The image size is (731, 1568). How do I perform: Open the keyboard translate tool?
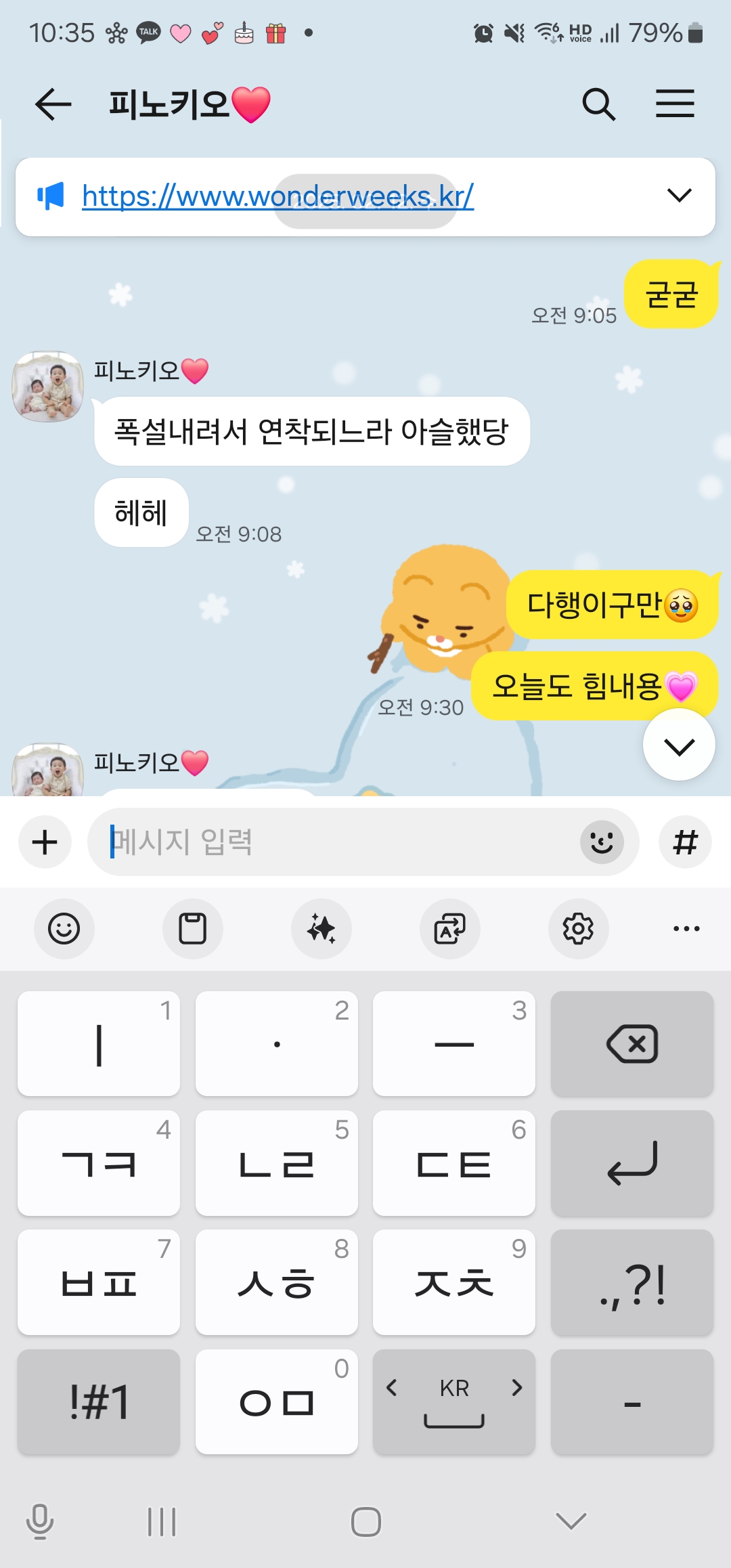[450, 928]
